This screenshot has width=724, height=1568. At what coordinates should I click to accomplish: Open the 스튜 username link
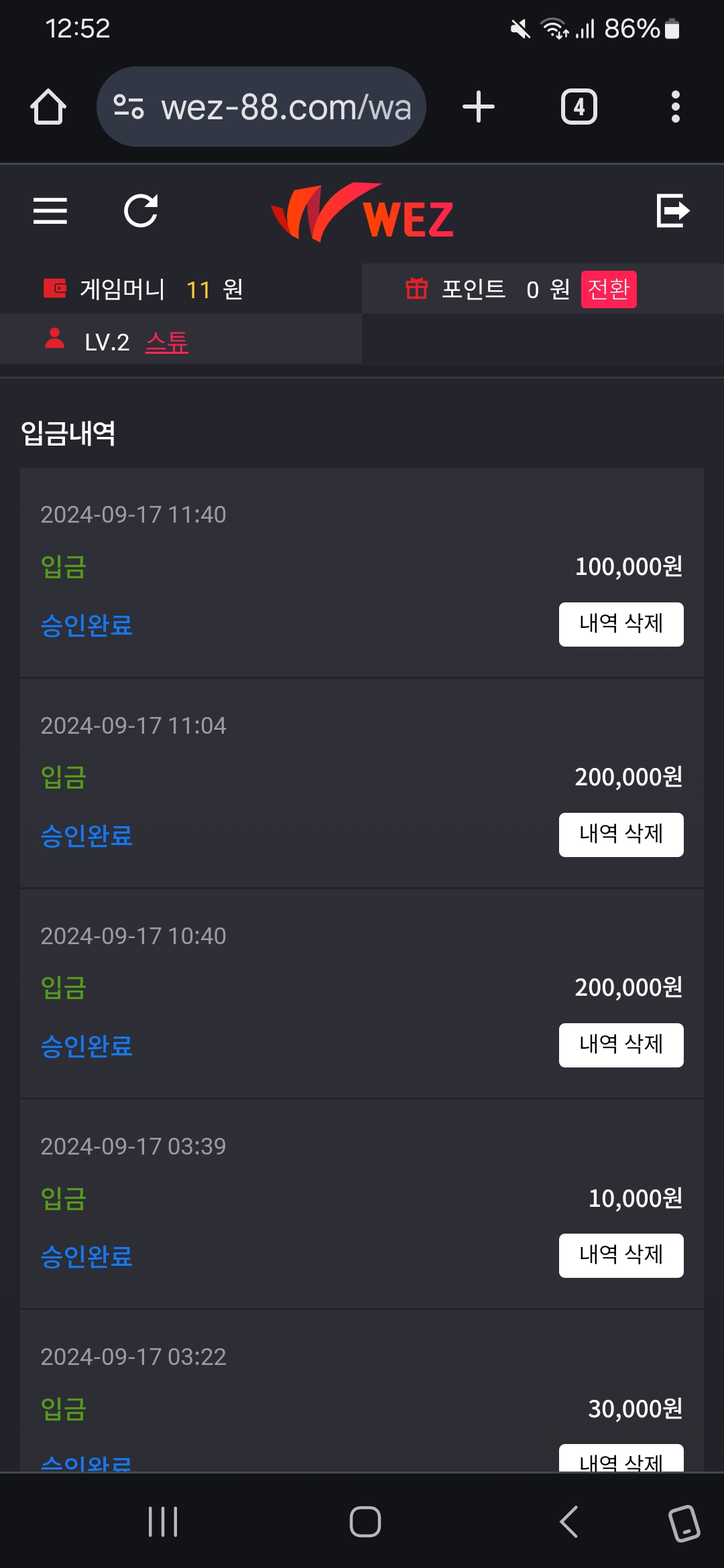pyautogui.click(x=167, y=342)
